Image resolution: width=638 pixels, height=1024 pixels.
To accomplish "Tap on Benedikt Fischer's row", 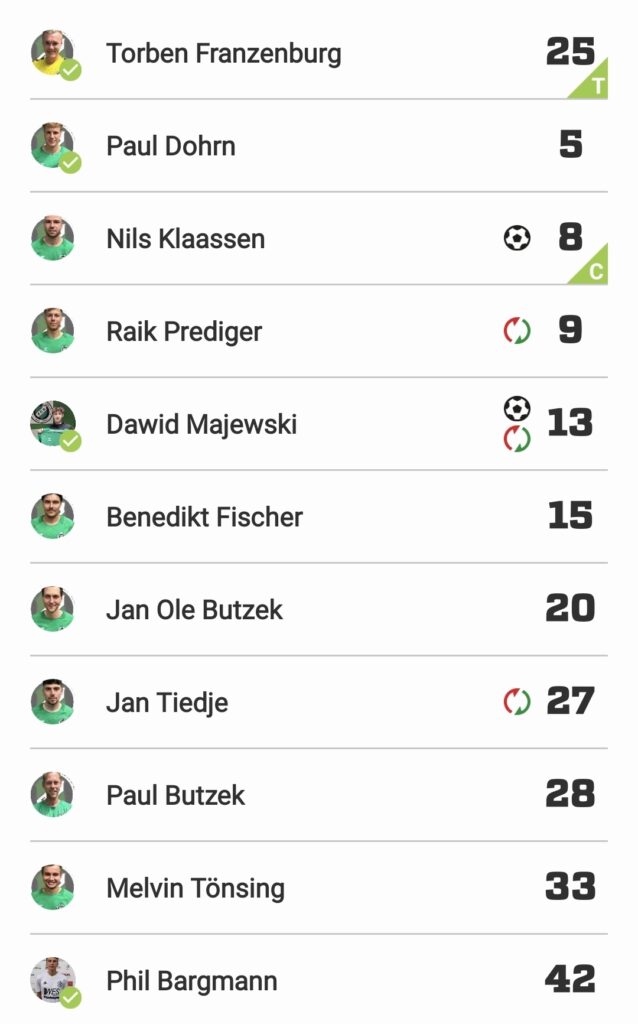I will click(x=204, y=517).
